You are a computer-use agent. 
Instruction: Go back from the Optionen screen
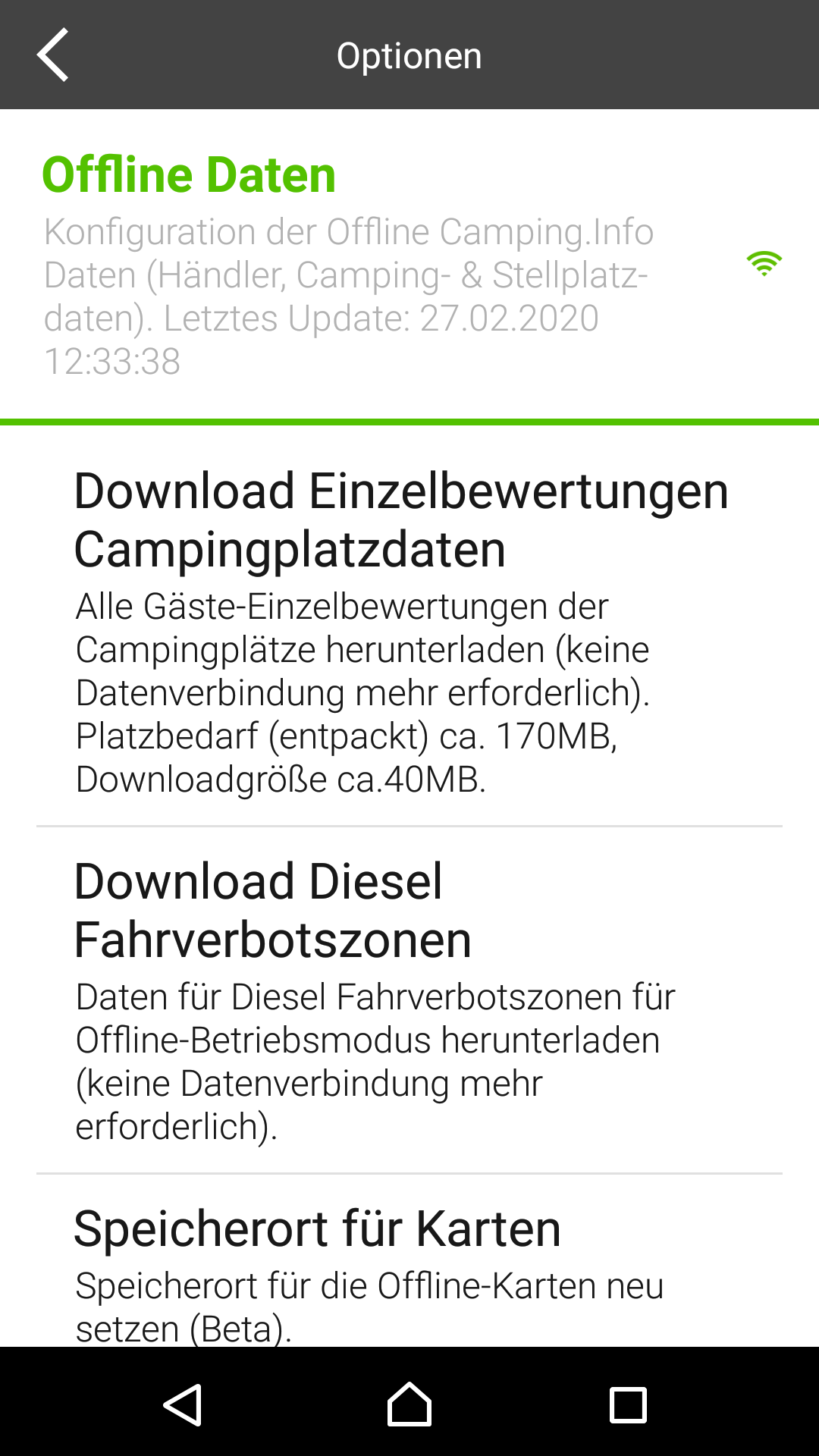(53, 55)
